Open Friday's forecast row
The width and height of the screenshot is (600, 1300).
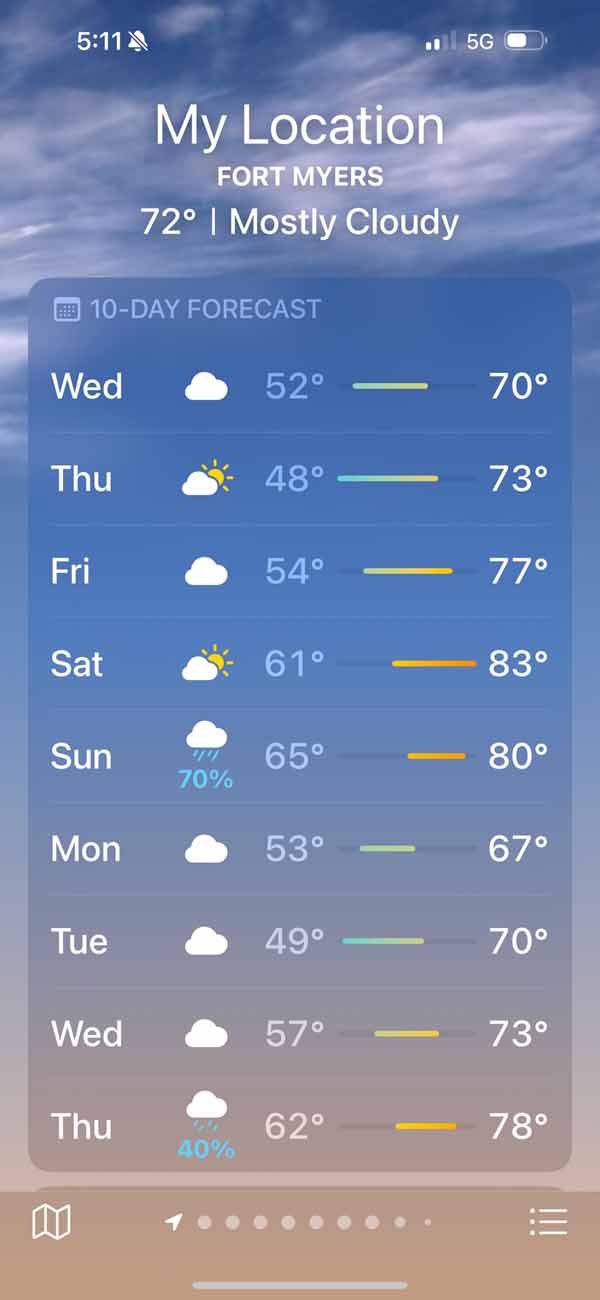300,571
